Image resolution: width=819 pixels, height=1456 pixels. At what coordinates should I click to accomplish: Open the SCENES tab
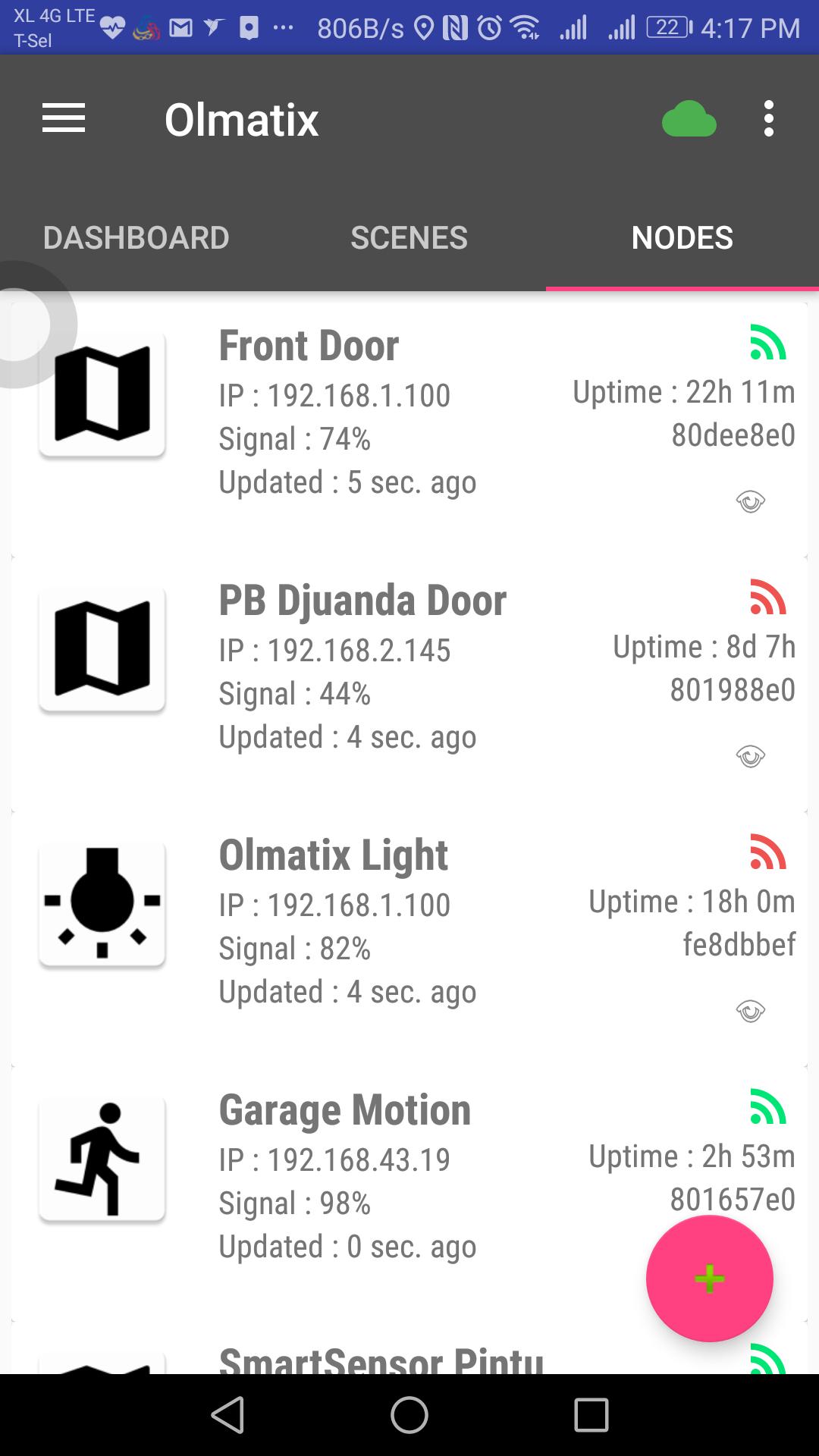409,237
